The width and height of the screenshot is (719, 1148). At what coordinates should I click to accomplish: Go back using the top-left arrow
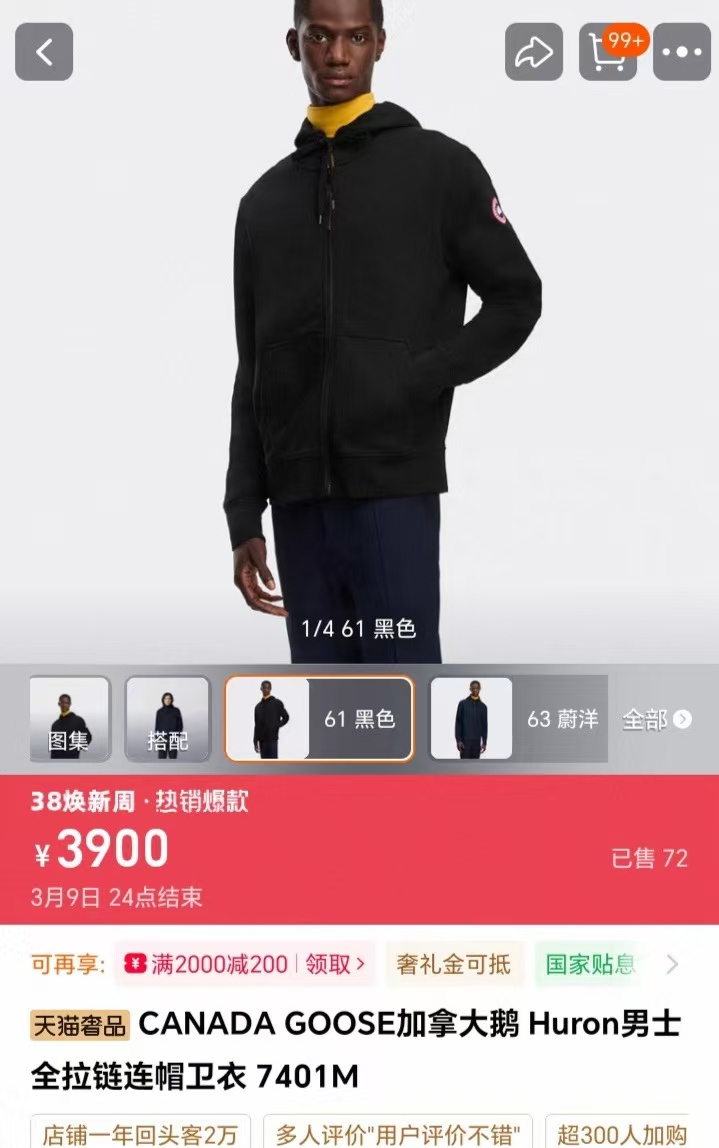pos(44,52)
